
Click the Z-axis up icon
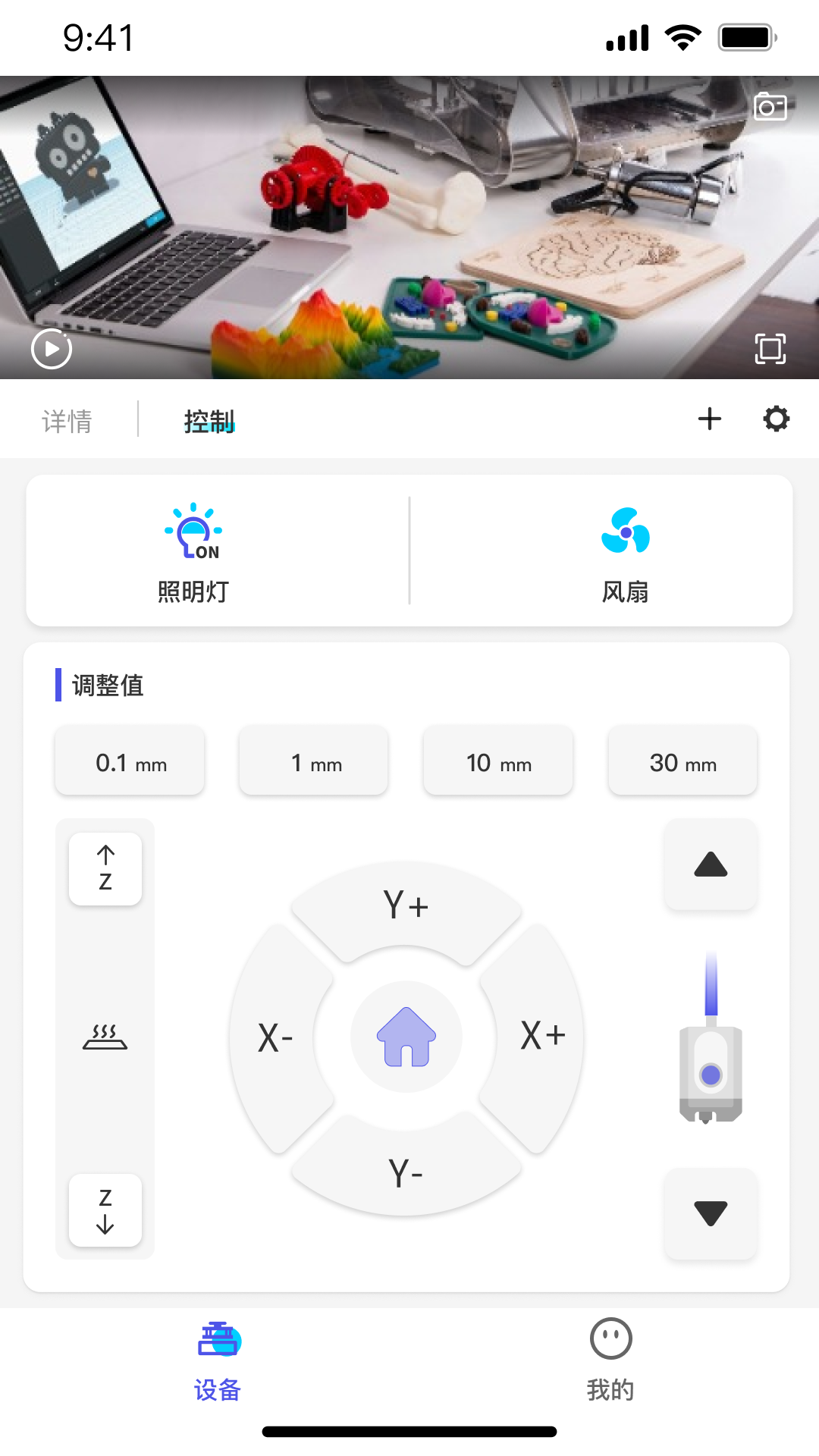(105, 868)
